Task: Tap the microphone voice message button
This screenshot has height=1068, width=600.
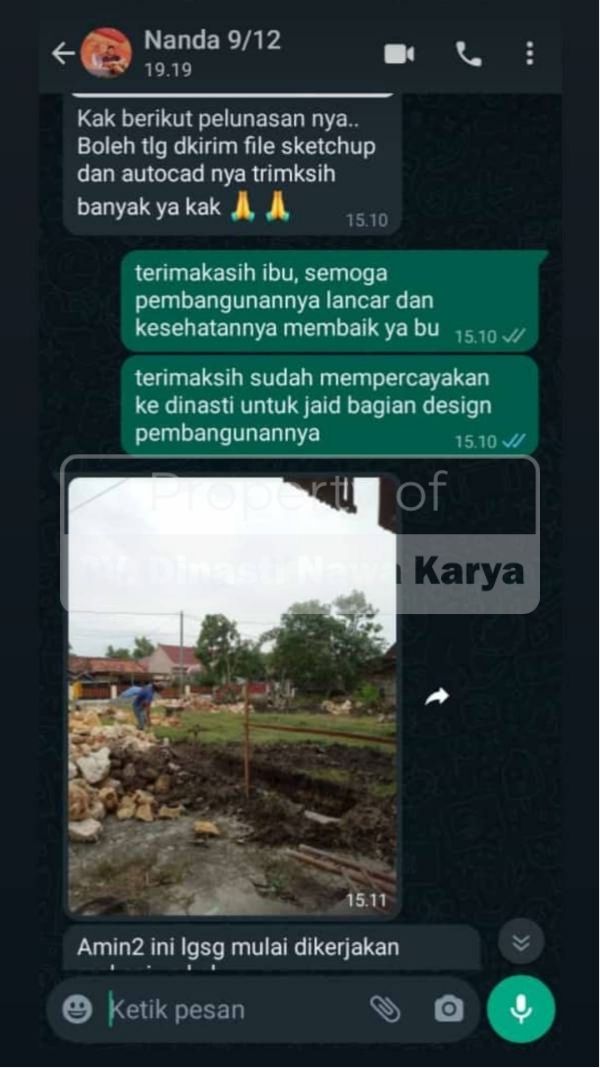Action: [x=521, y=1009]
